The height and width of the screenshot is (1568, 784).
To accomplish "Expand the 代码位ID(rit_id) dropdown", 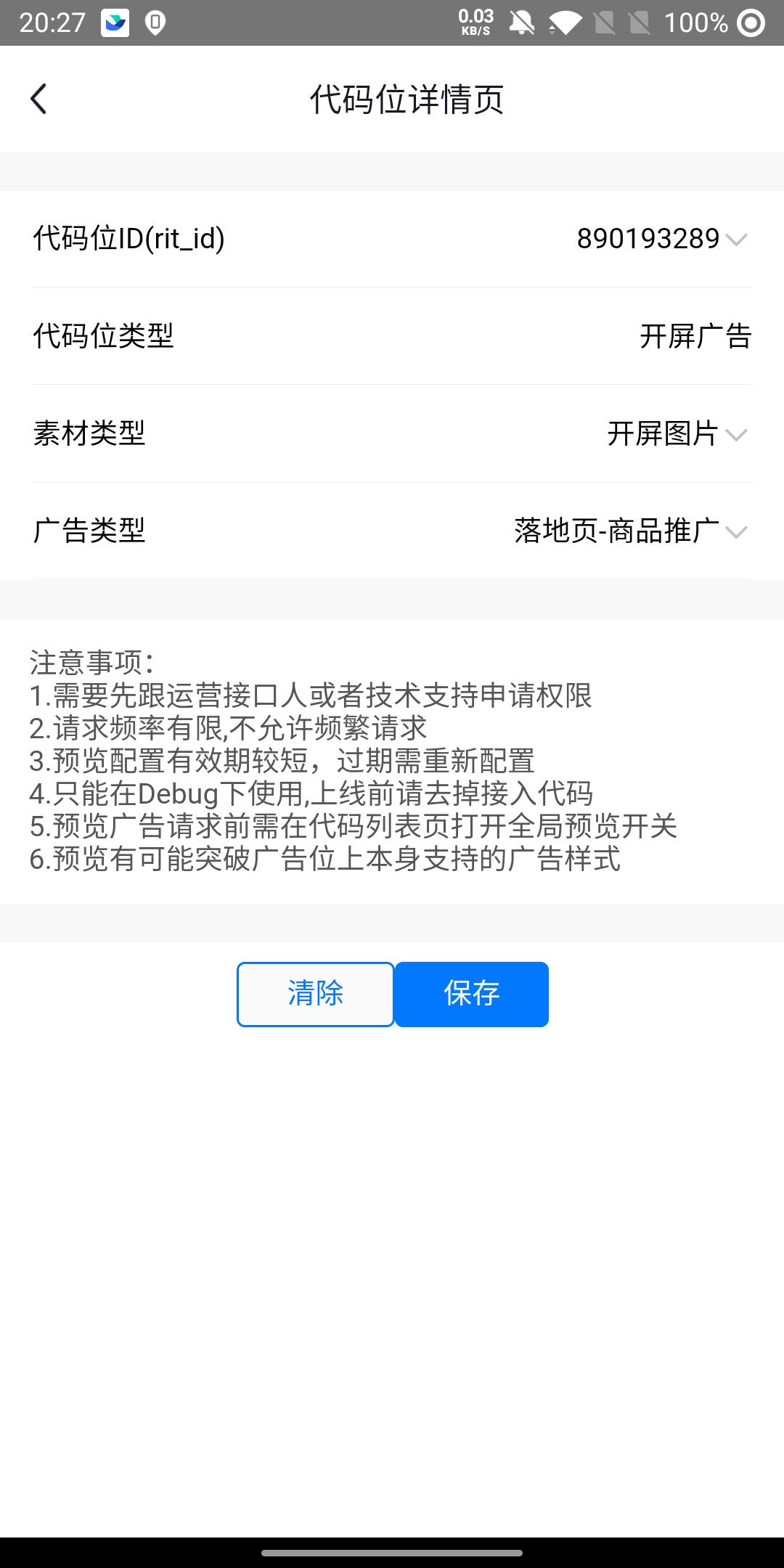I will tap(735, 240).
